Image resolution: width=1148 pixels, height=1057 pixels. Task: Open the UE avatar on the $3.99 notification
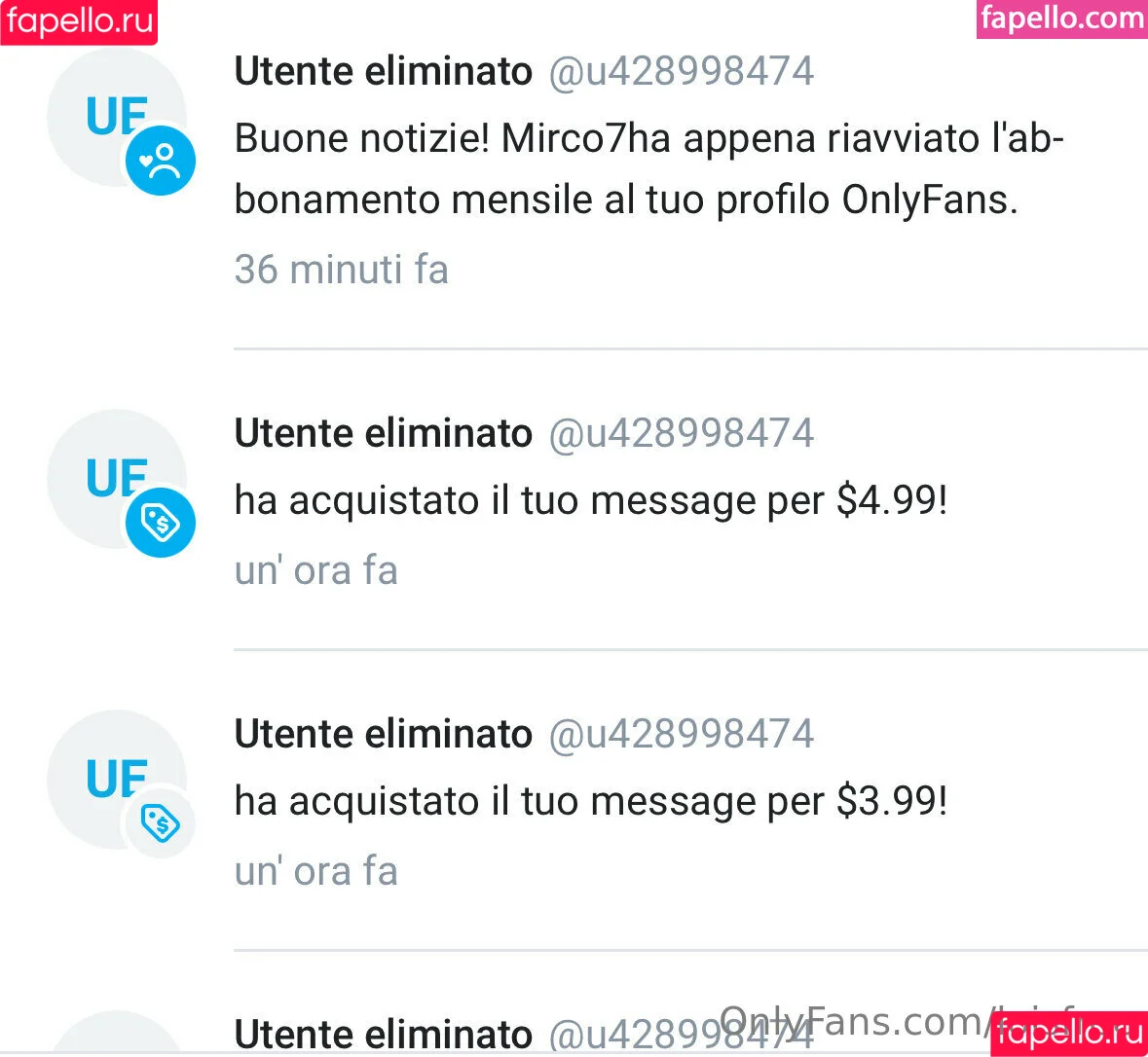coord(116,780)
